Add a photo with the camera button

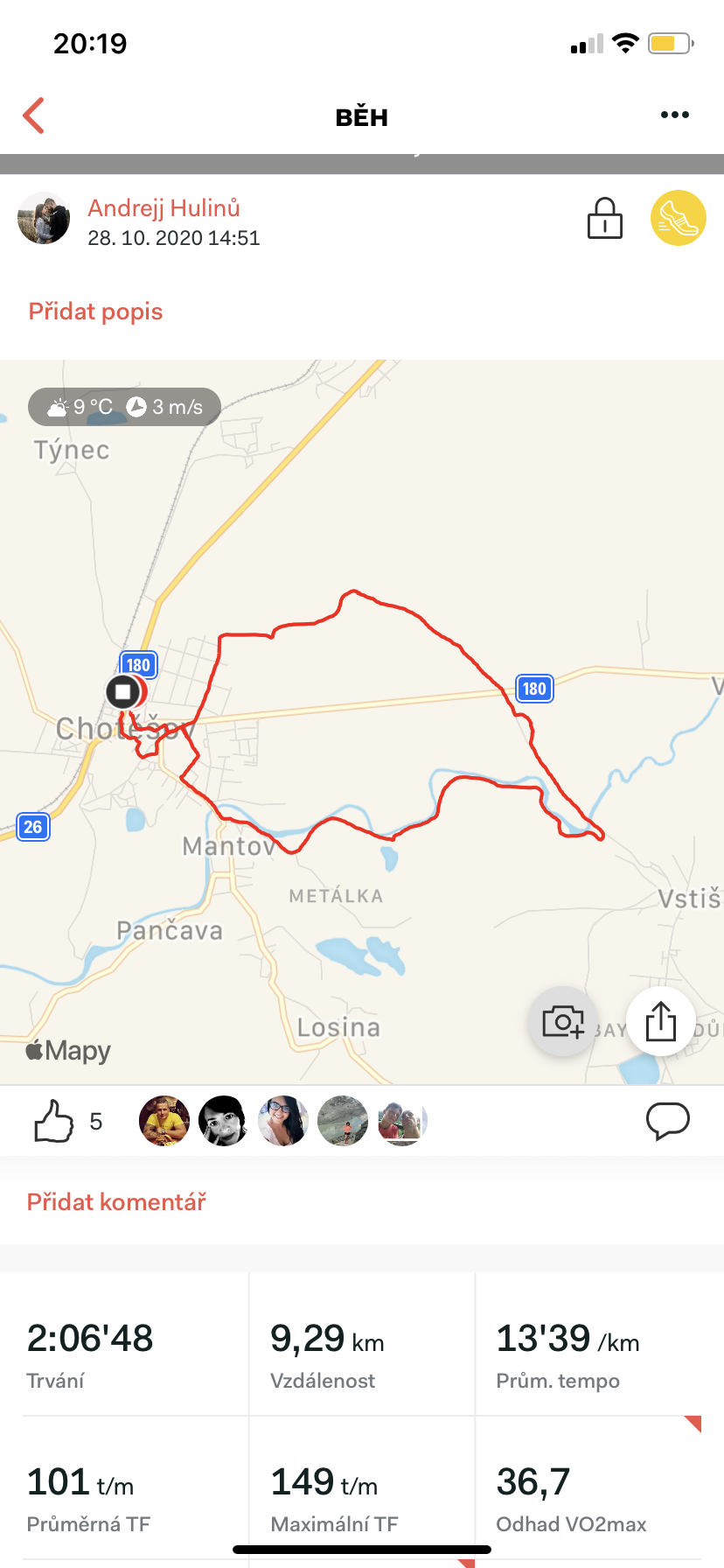tap(563, 1021)
